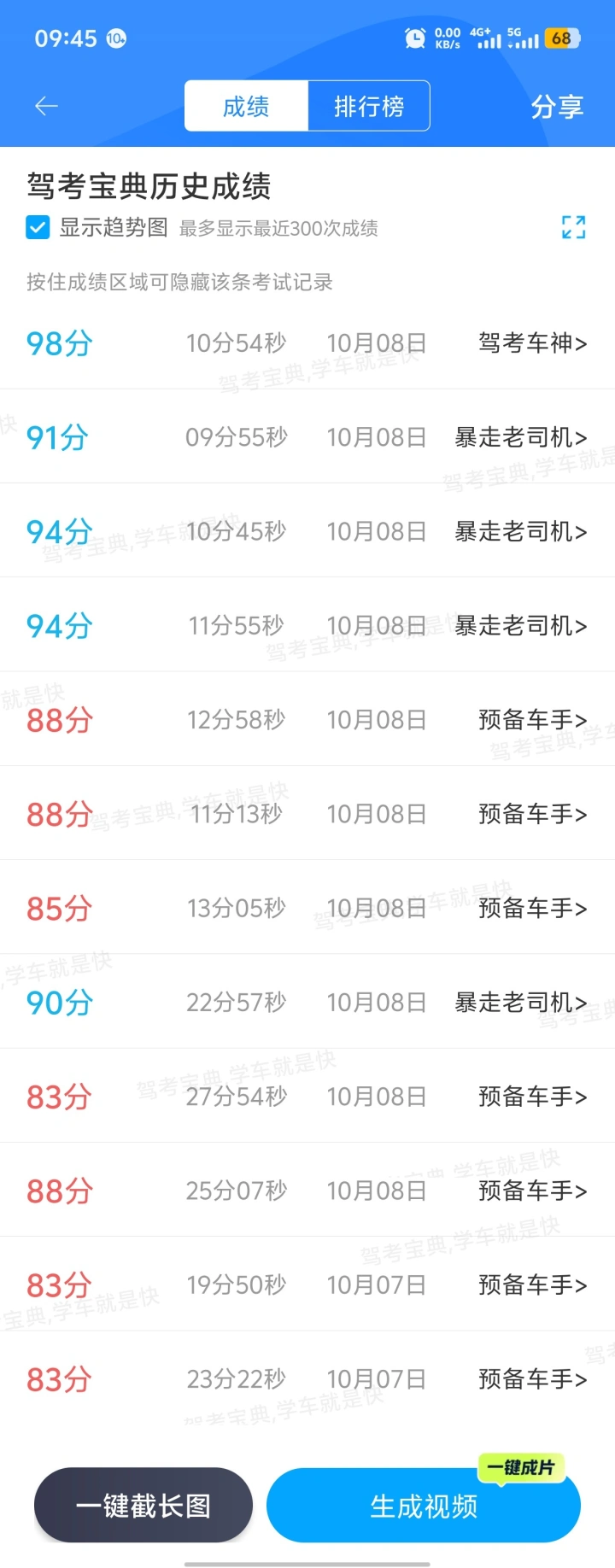The height and width of the screenshot is (1568, 615).
Task: Tap the 一键截长图 button
Action: [x=143, y=1505]
